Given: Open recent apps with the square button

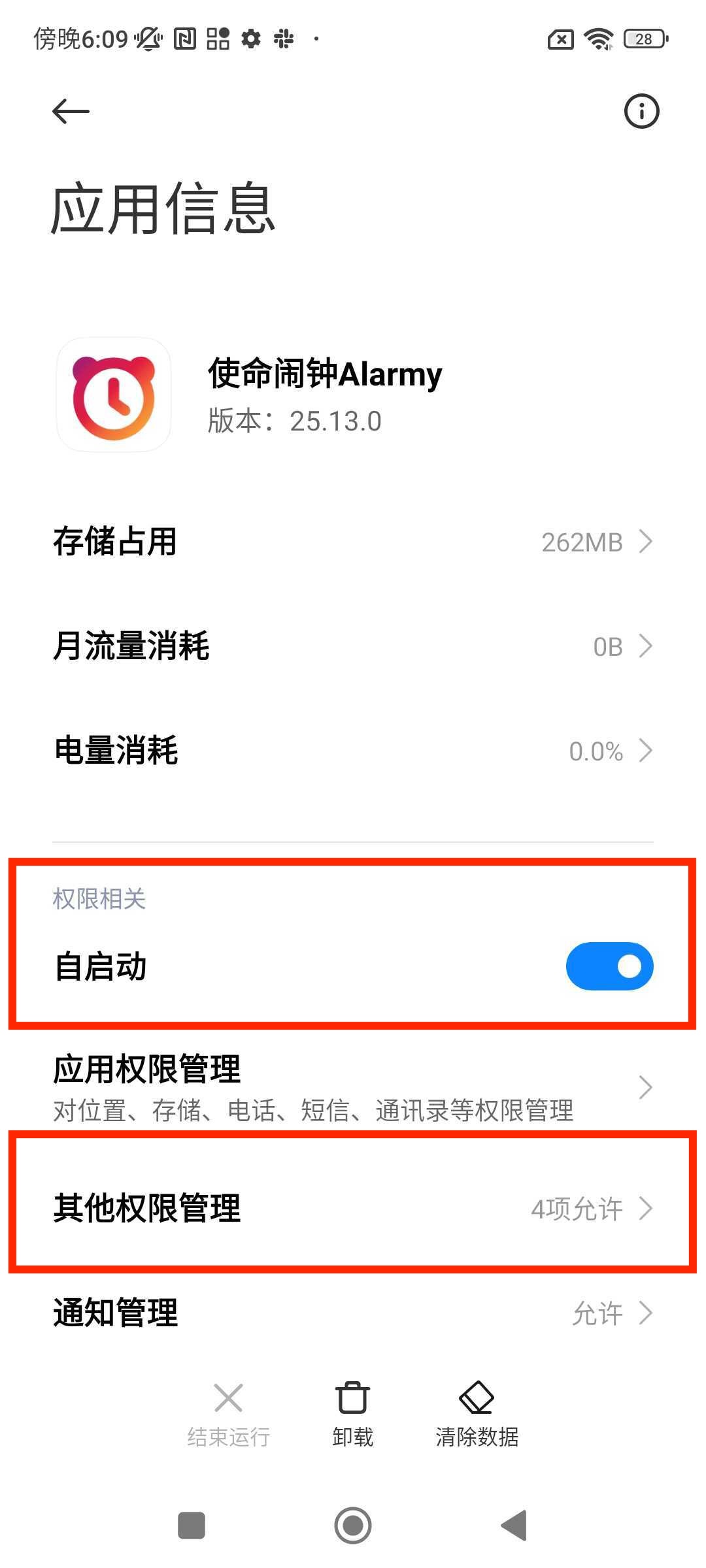Looking at the screenshot, I should pos(192,1526).
